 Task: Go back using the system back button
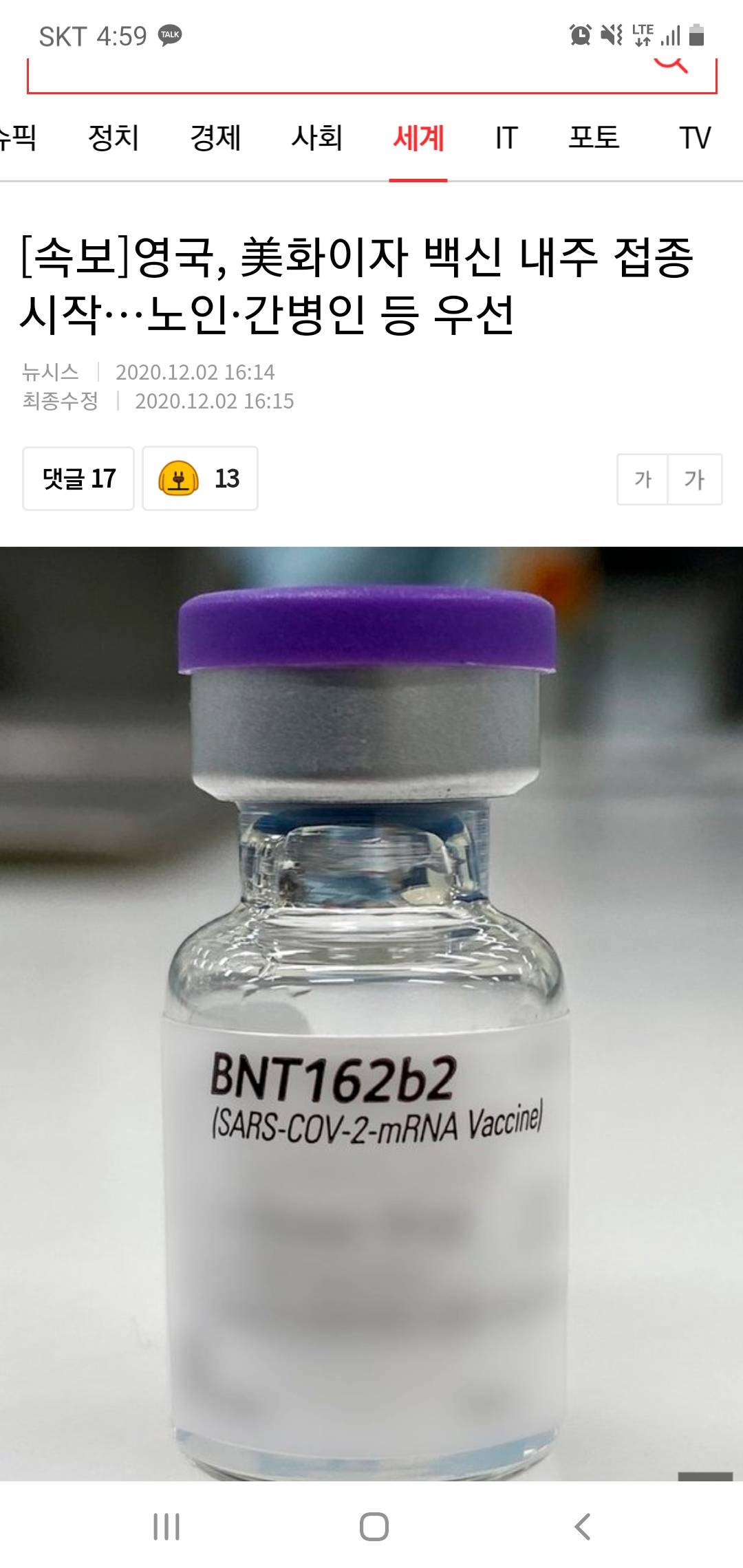pos(582,1527)
